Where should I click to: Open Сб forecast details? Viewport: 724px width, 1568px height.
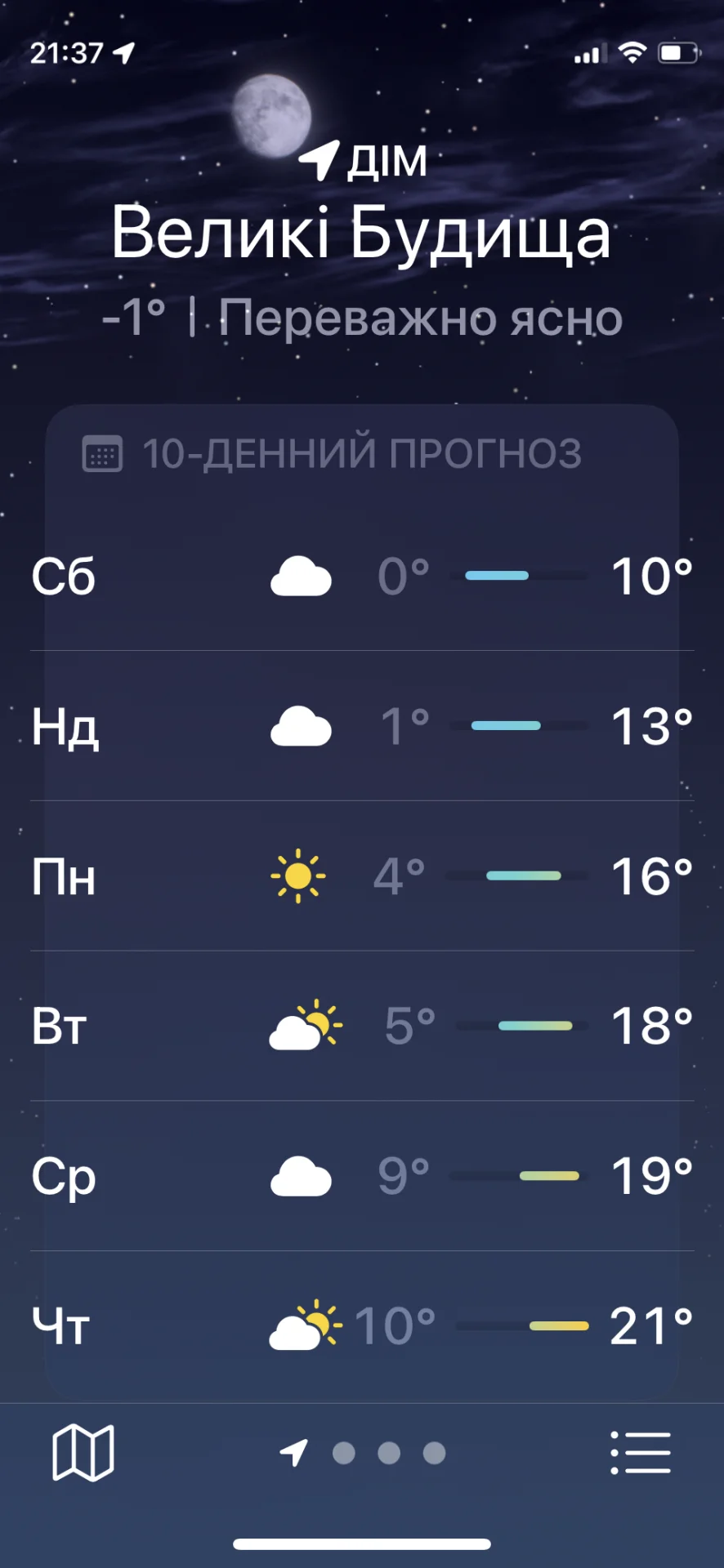click(361, 577)
